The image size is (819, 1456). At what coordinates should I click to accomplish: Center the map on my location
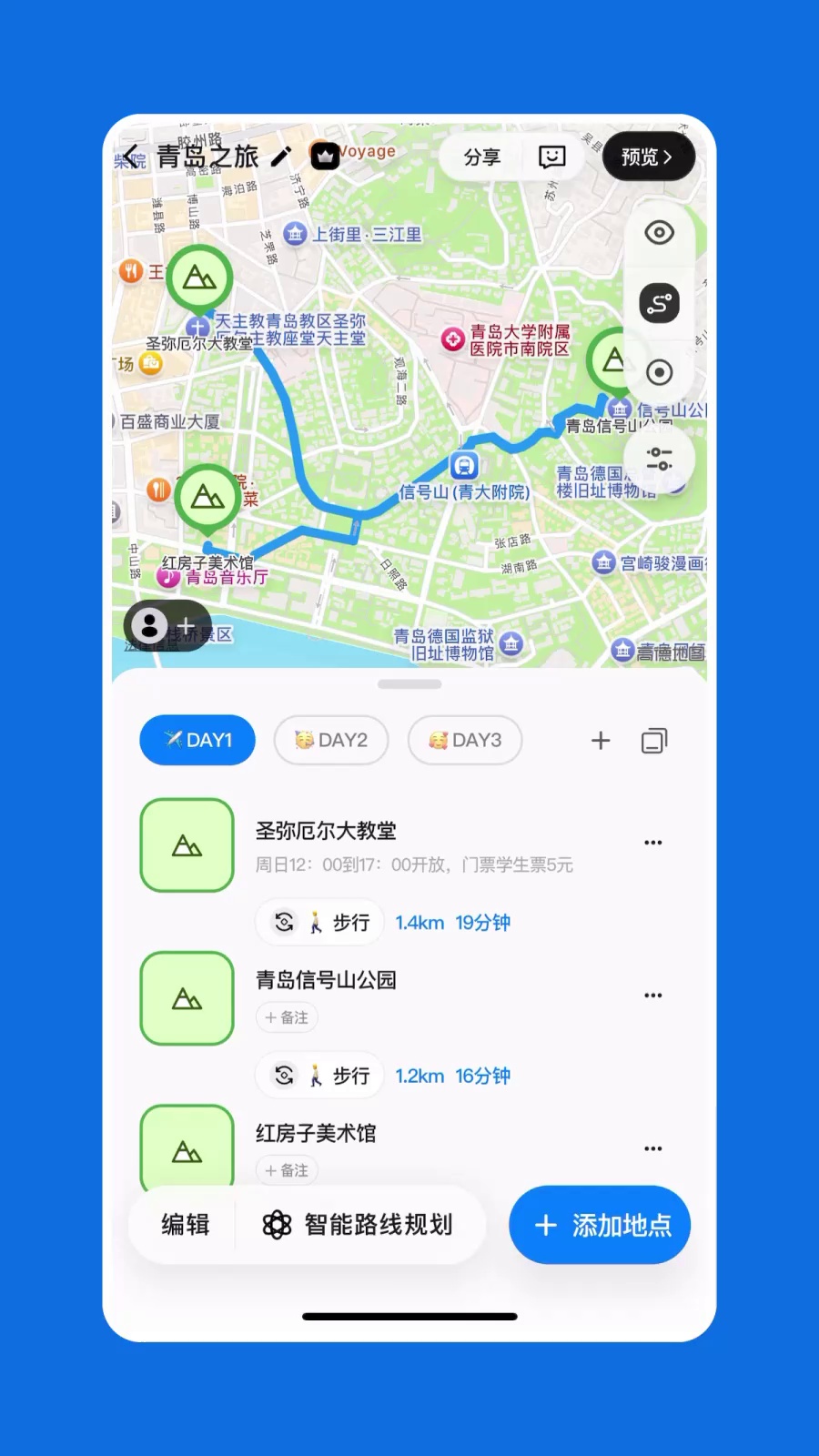[x=659, y=372]
